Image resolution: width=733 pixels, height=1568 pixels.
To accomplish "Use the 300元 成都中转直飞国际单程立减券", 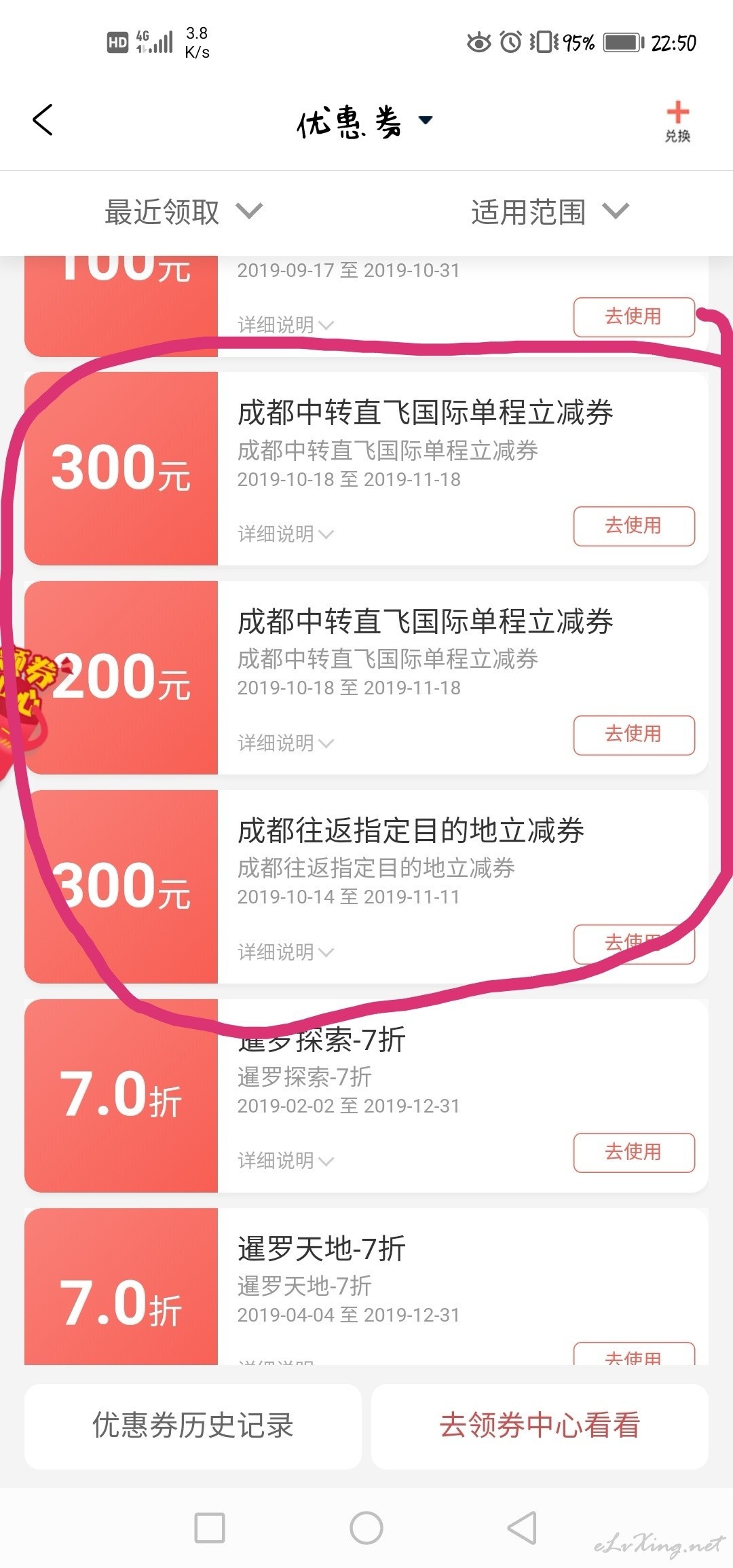I will click(x=634, y=525).
